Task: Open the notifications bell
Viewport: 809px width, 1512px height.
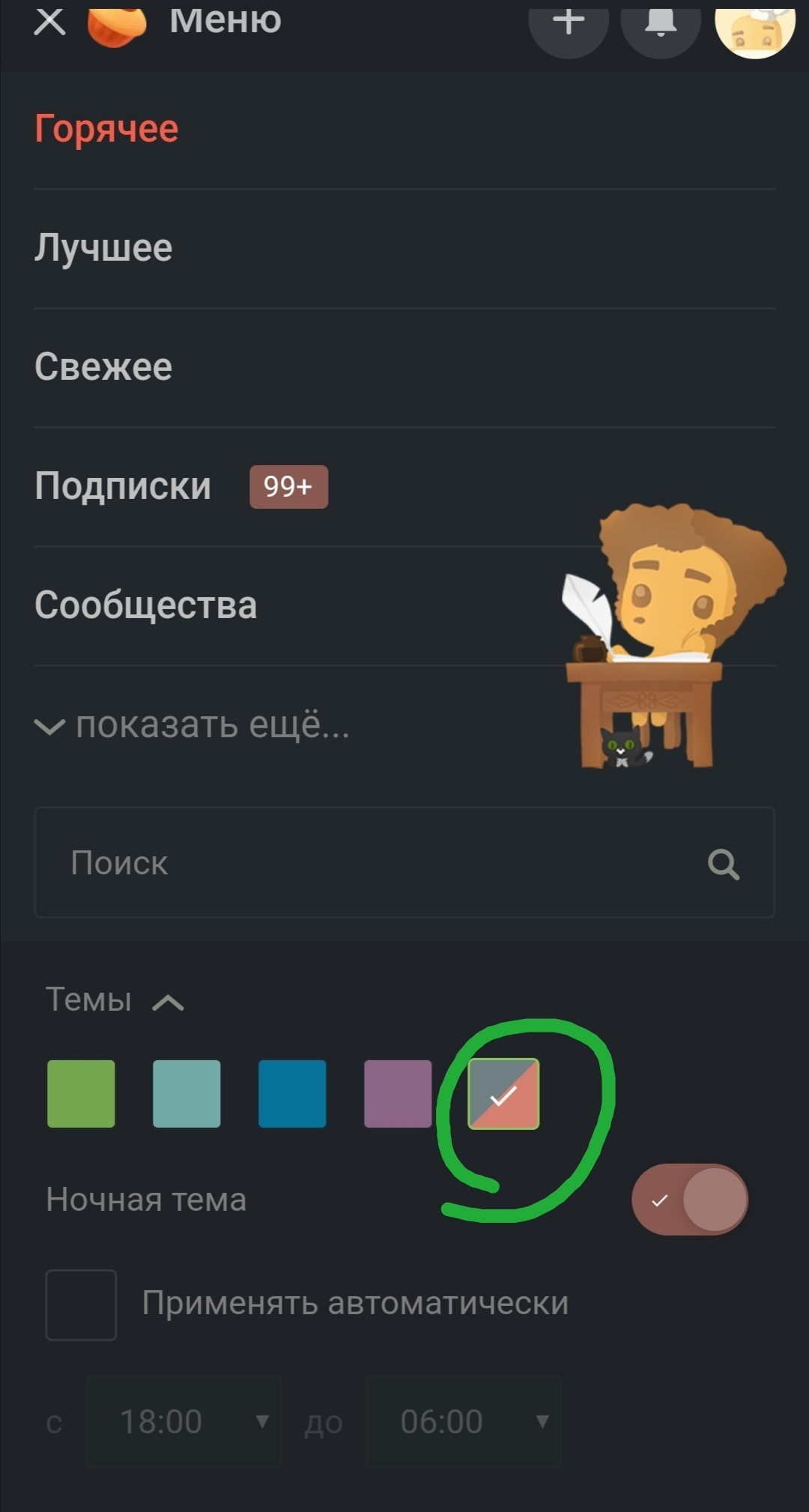Action: click(661, 22)
